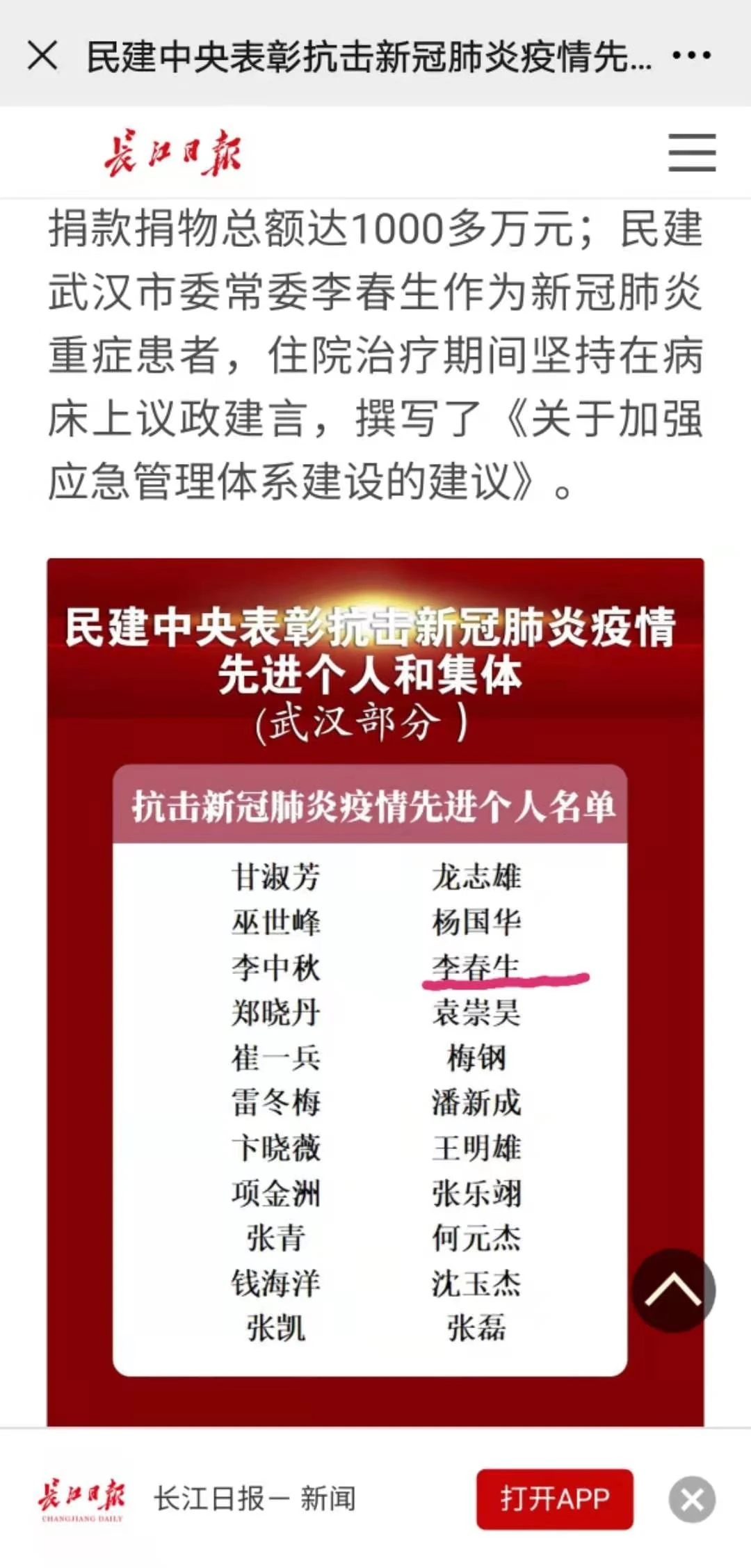The height and width of the screenshot is (1568, 751).
Task: Tap the scroll-to-top arrow button
Action: 674,1290
